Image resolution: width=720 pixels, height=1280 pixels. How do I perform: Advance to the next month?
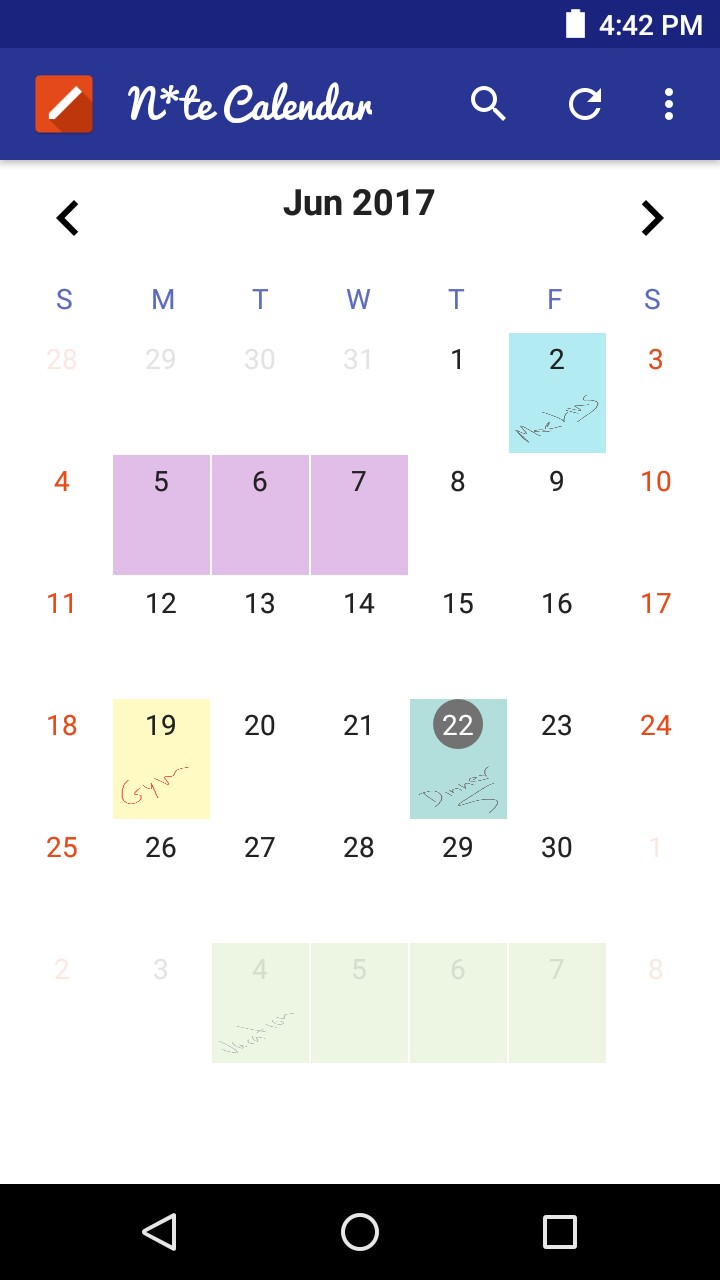[x=652, y=218]
